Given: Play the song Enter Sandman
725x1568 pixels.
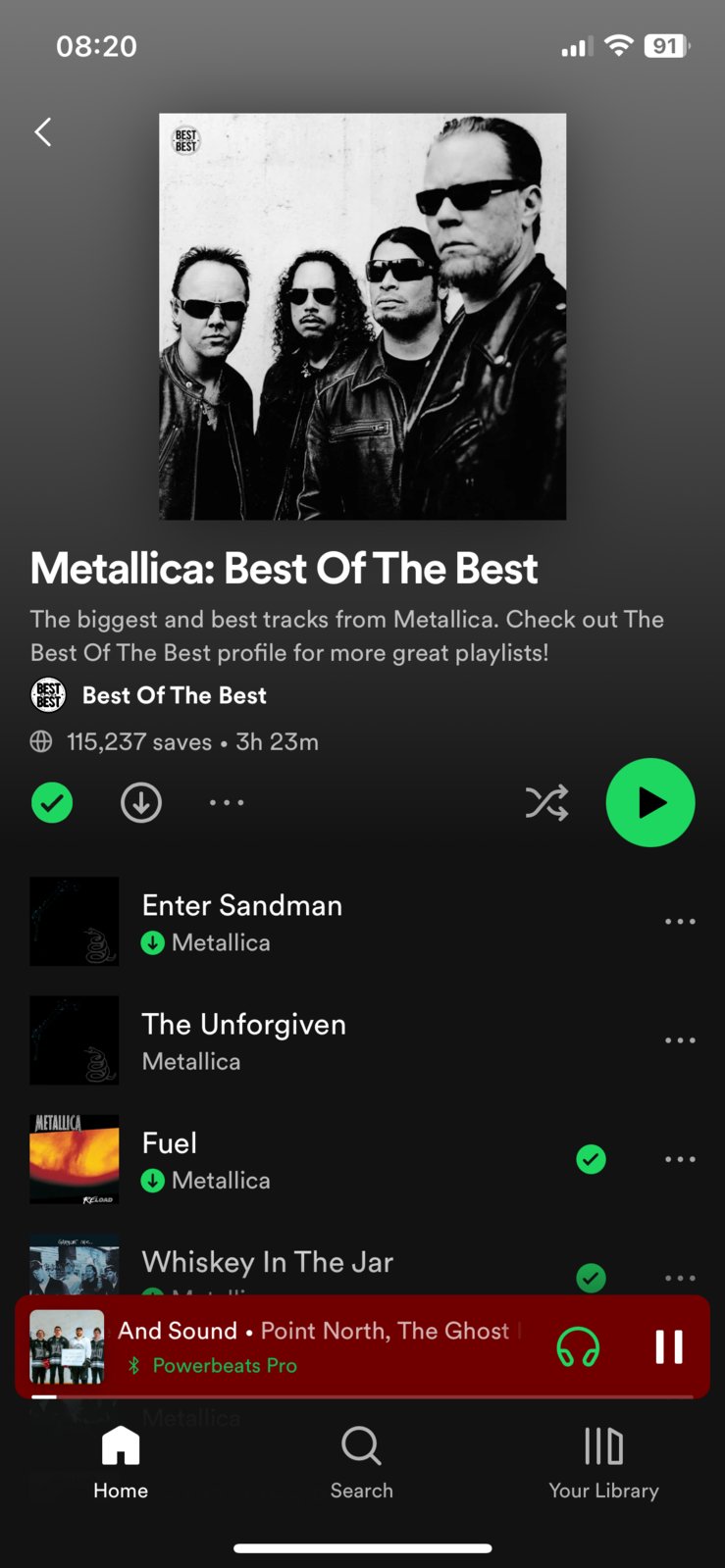Looking at the screenshot, I should pyautogui.click(x=242, y=905).
